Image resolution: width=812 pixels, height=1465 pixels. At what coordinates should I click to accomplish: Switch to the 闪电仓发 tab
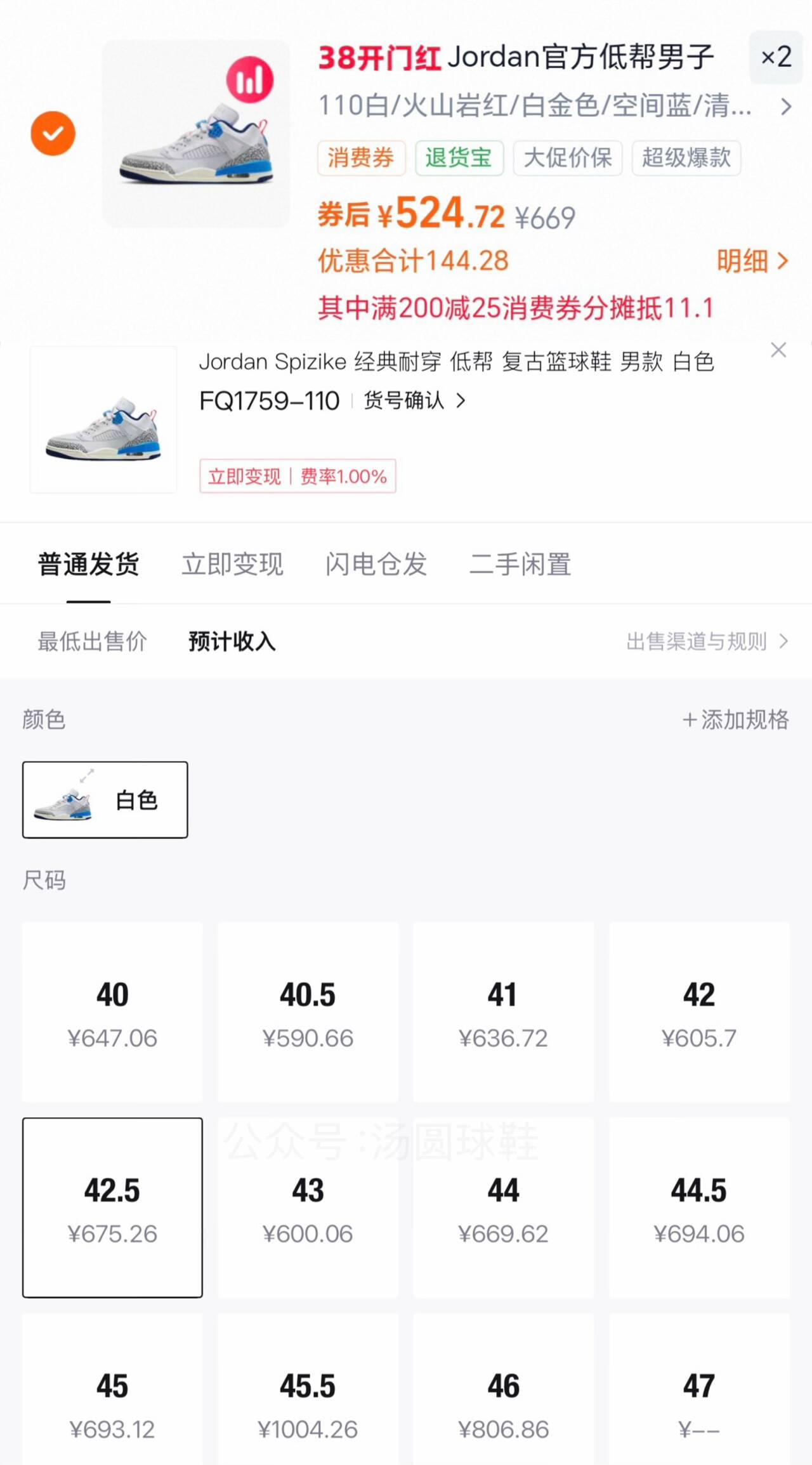(x=376, y=564)
